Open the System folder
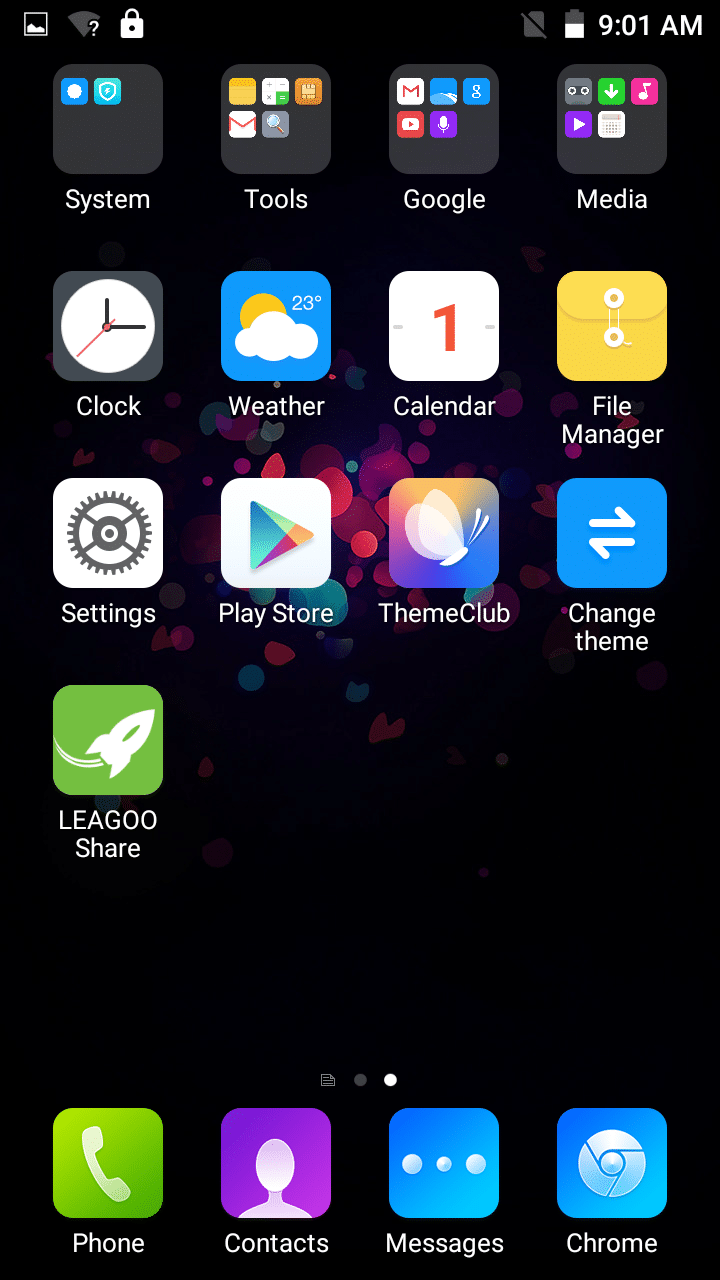Image resolution: width=720 pixels, height=1280 pixels. click(108, 120)
